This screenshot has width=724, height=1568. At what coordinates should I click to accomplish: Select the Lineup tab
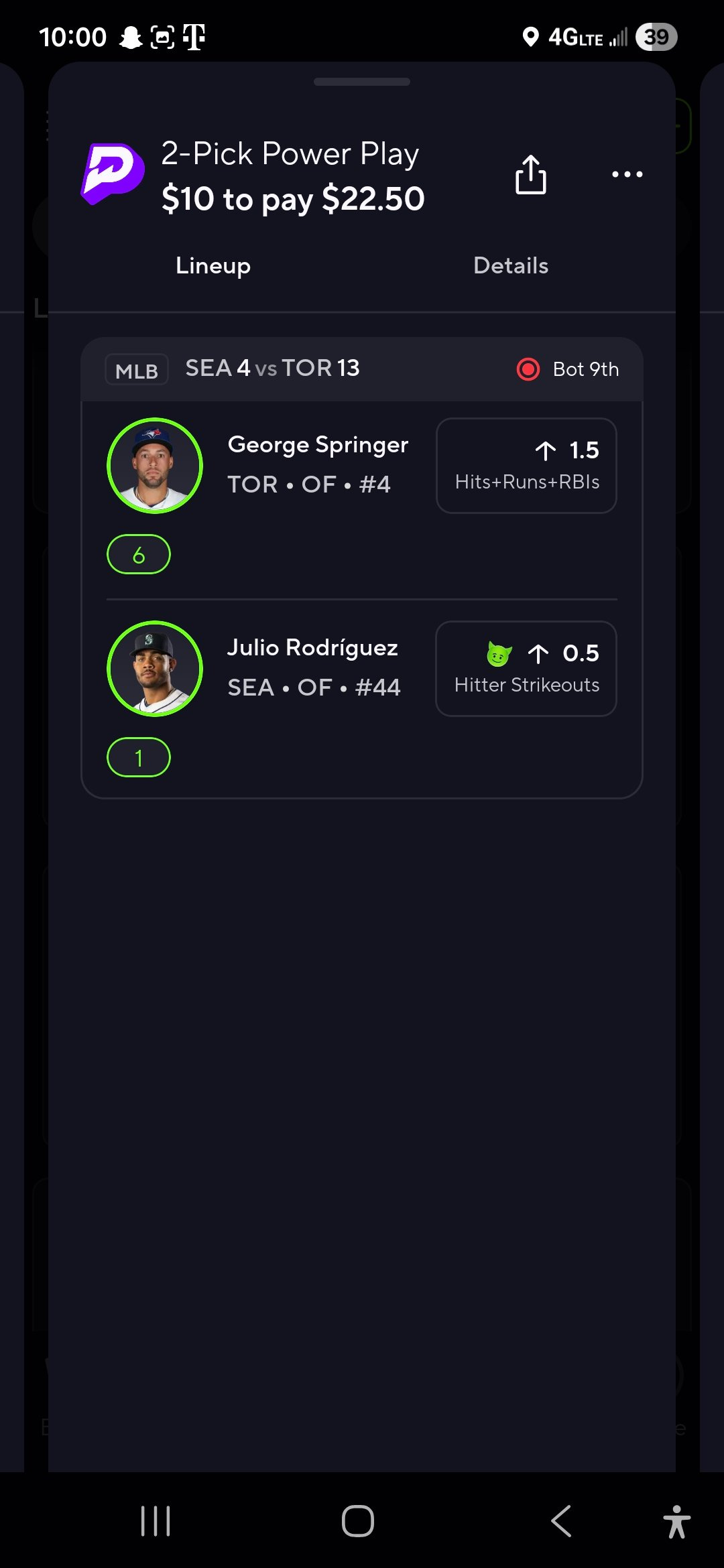pyautogui.click(x=213, y=266)
